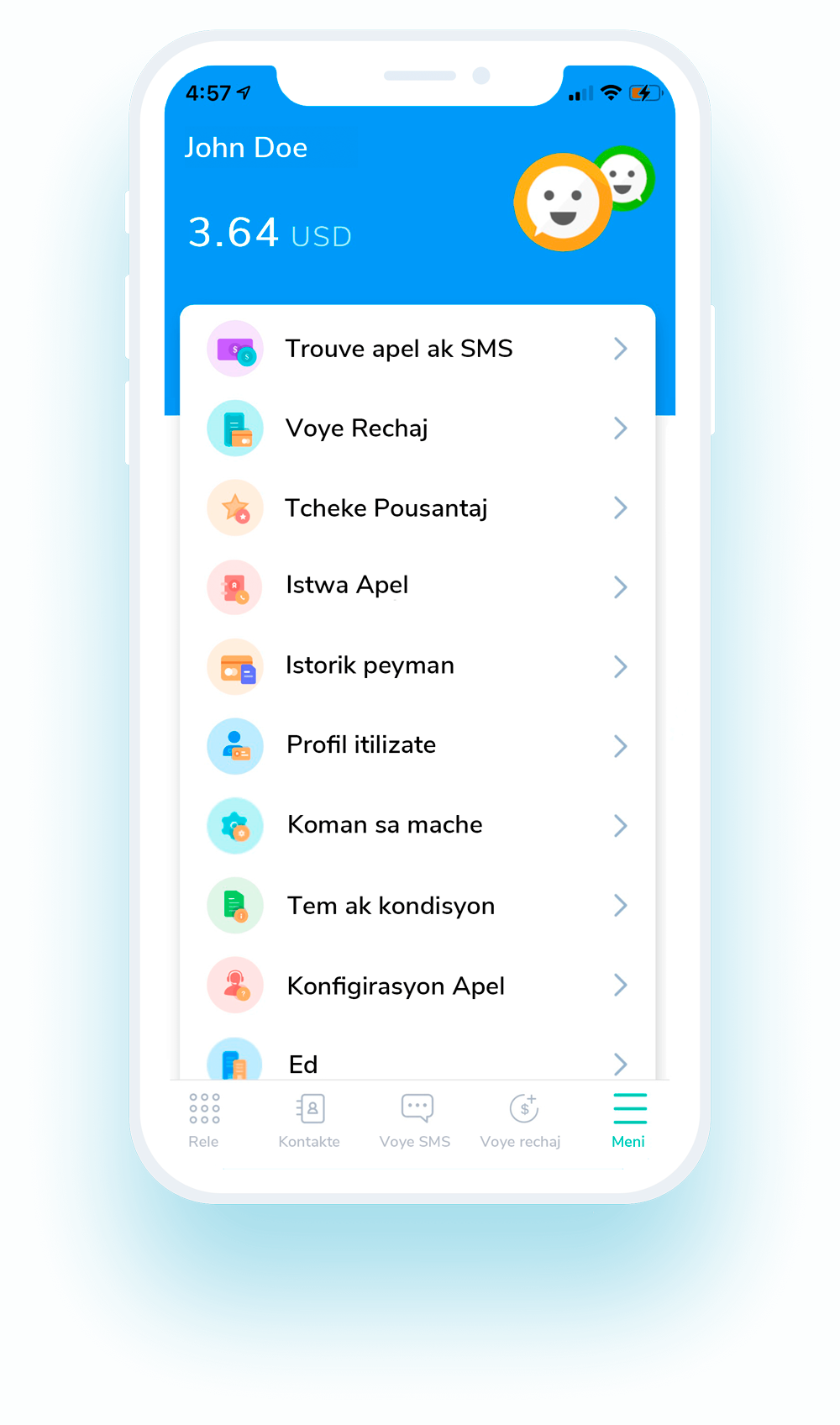This screenshot has height=1425, width=840.
Task: Open Istorik peyman
Action: (x=417, y=666)
